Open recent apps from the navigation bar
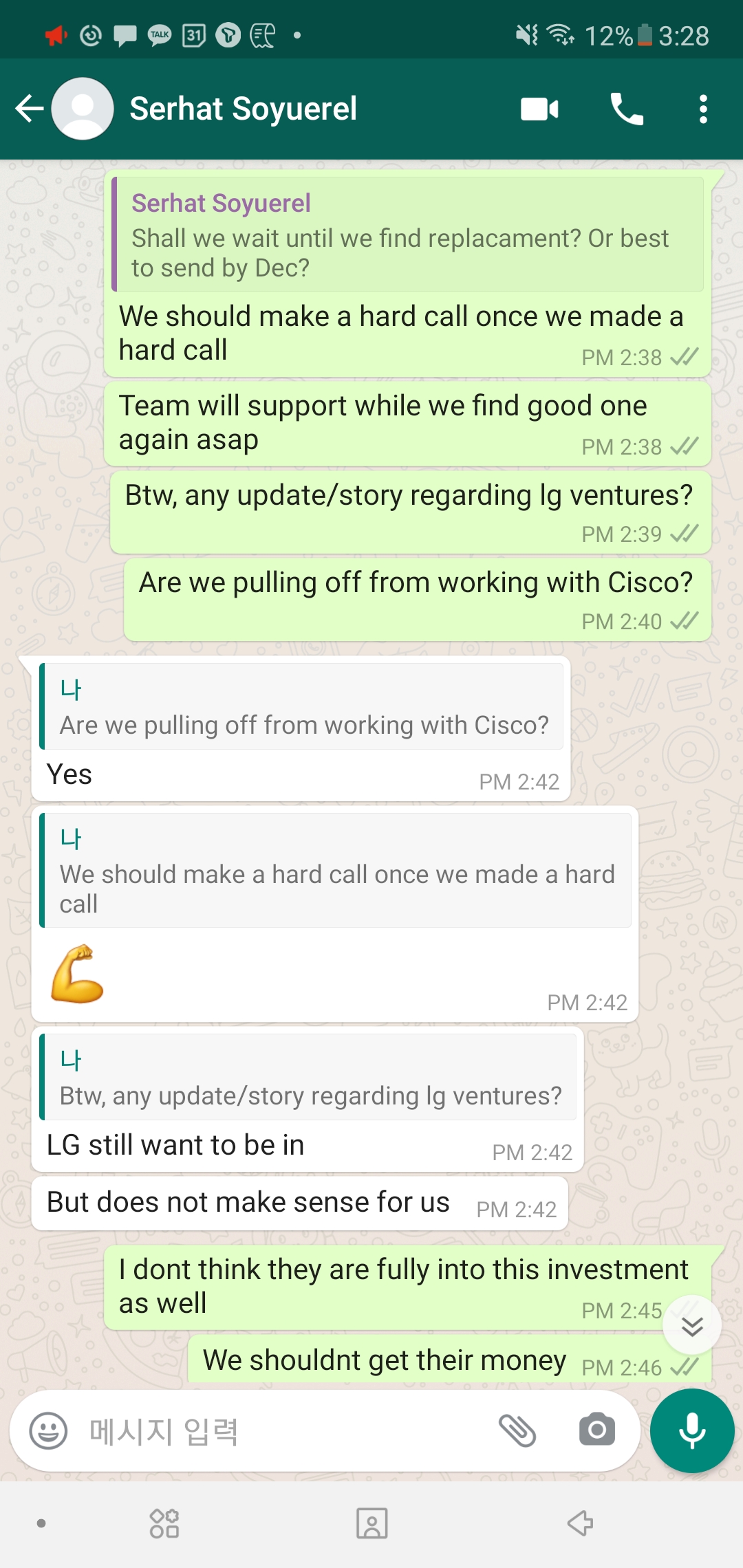 coord(164,1523)
